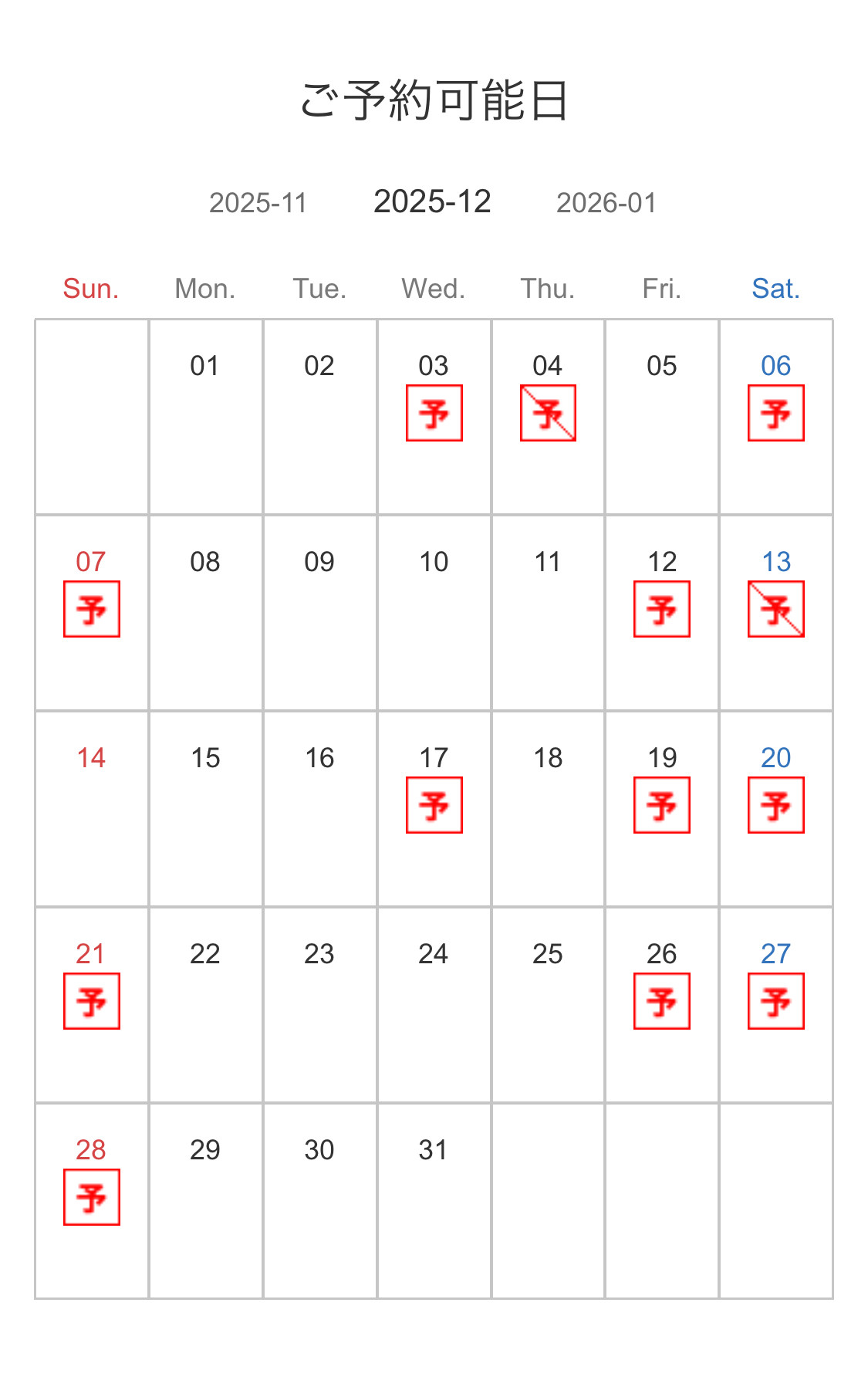The height and width of the screenshot is (1377, 868).
Task: Choose reservation icon on December 12
Action: pyautogui.click(x=661, y=609)
